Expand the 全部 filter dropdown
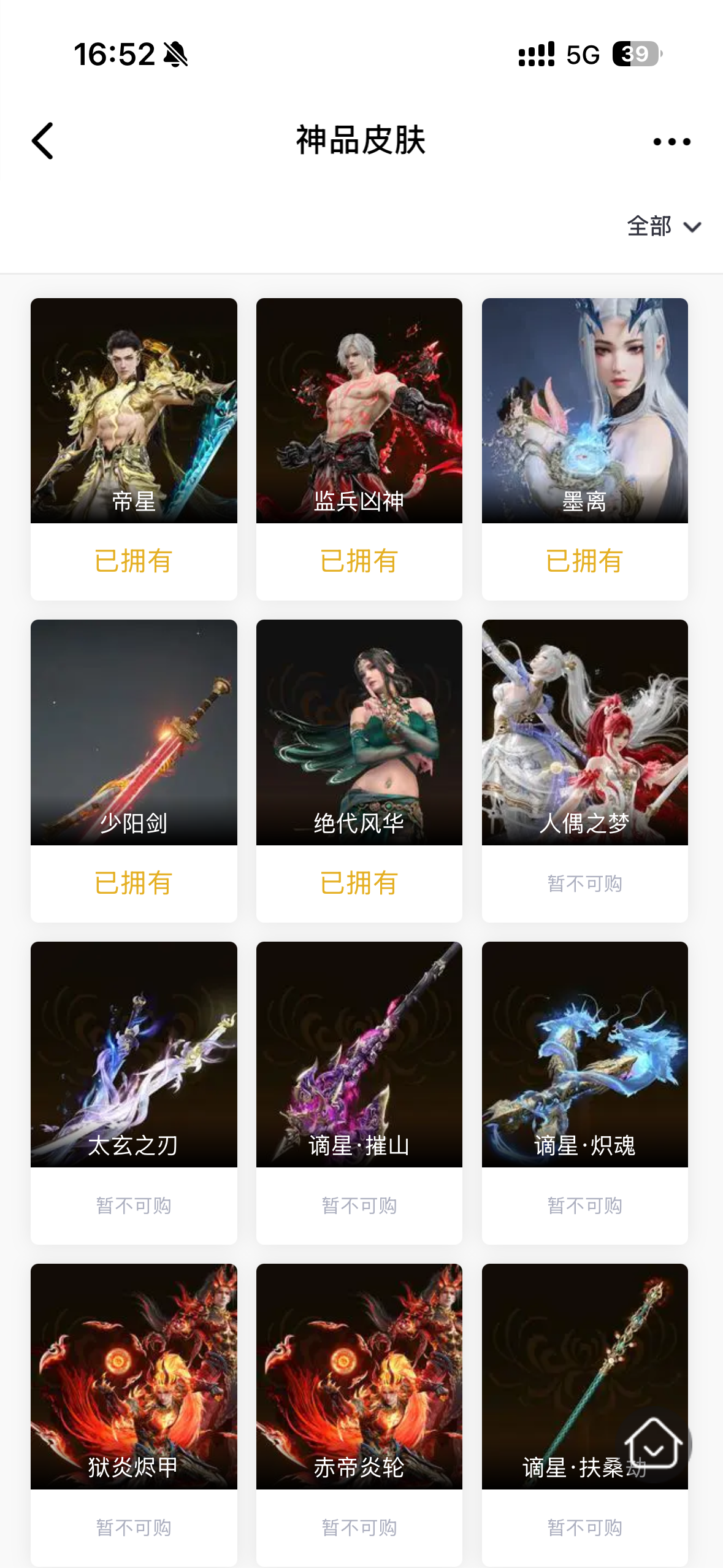Viewport: 723px width, 1568px height. coord(664,226)
